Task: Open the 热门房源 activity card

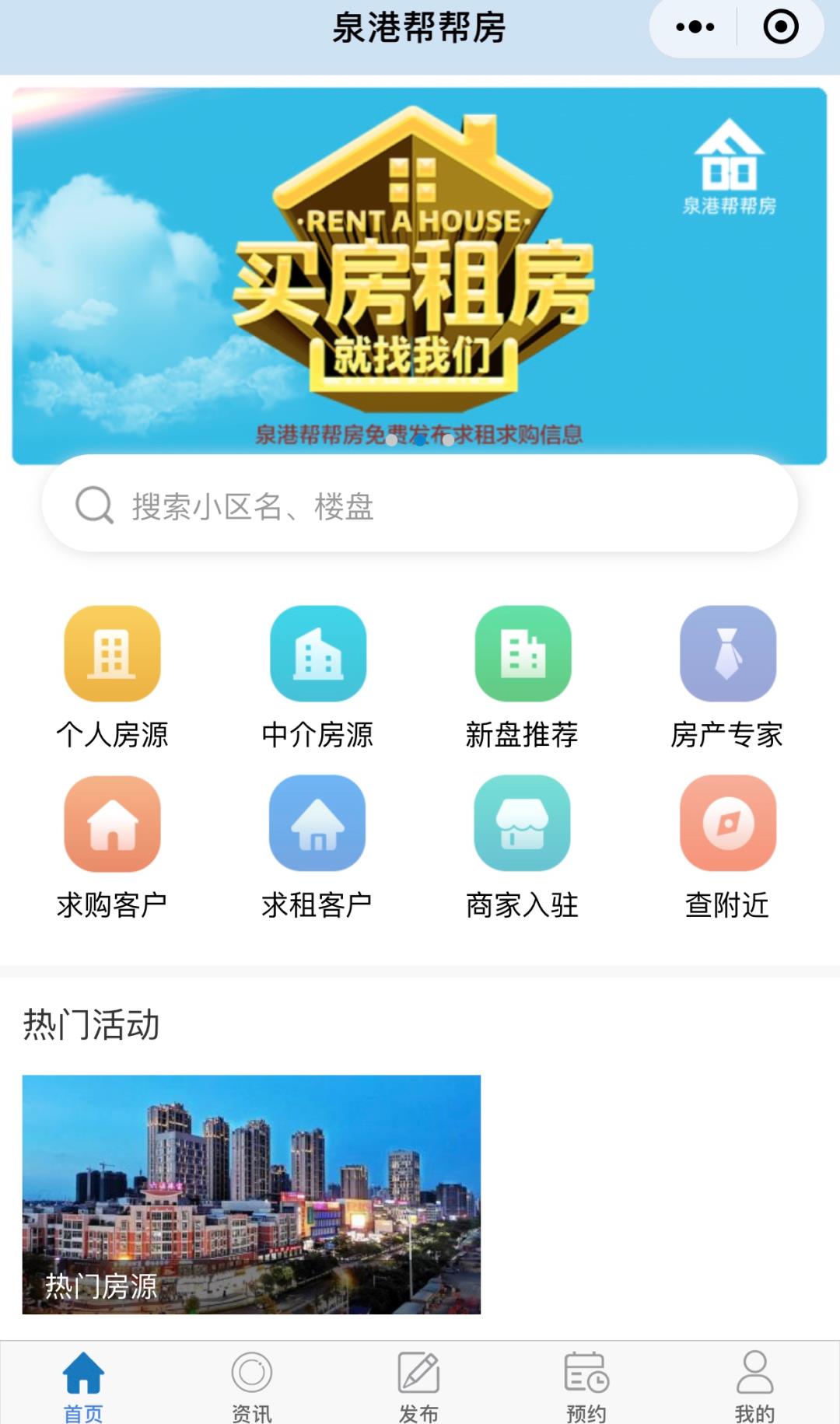Action: click(251, 1194)
